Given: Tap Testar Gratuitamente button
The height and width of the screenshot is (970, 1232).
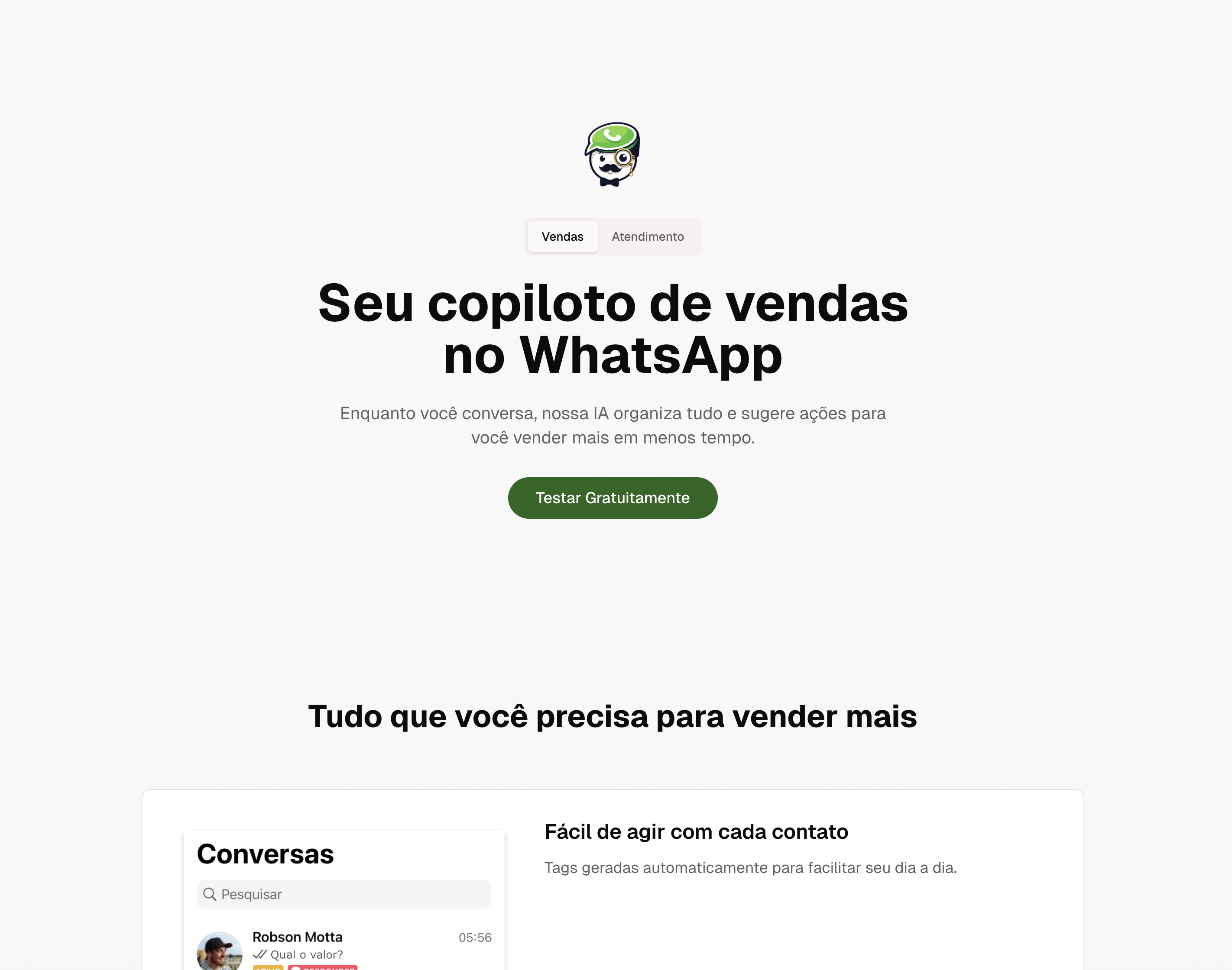Looking at the screenshot, I should pos(612,498).
